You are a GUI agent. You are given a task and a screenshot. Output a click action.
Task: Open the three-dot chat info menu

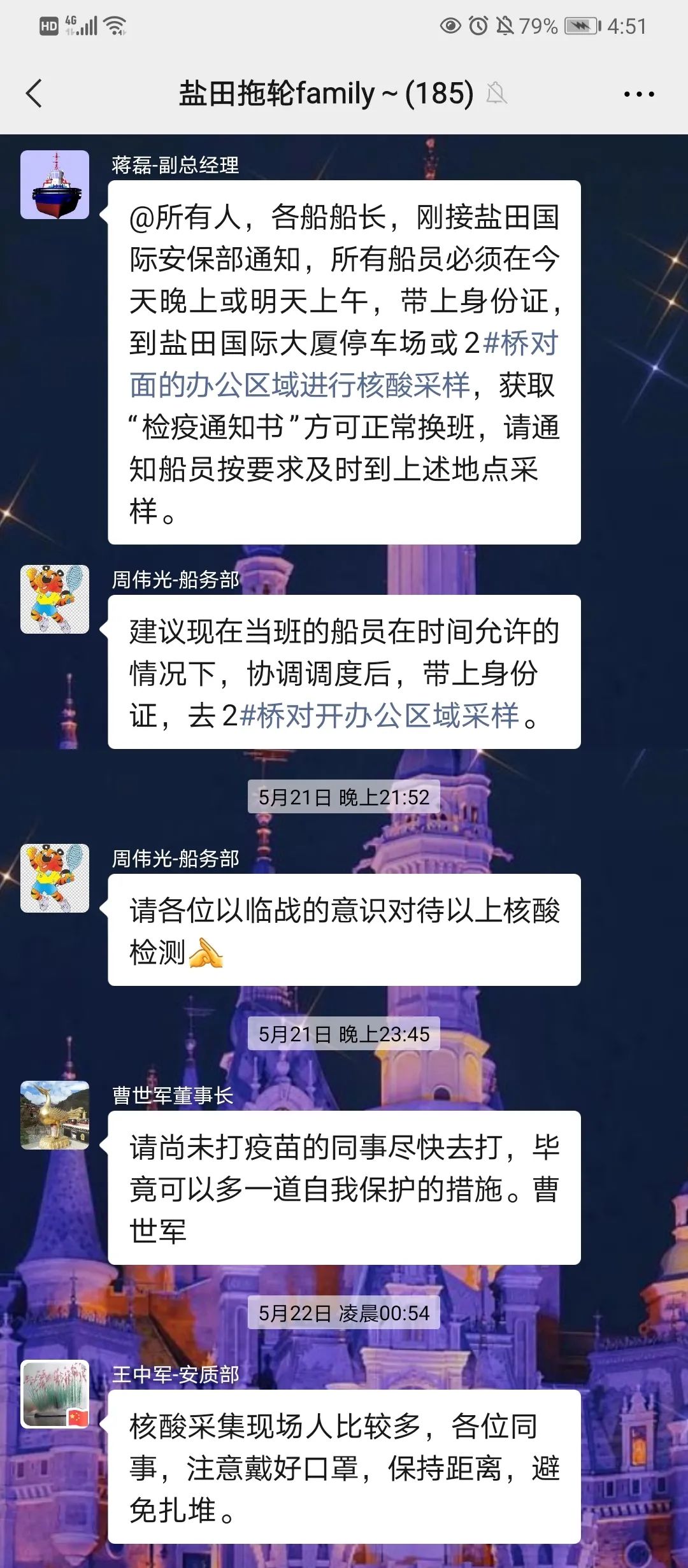pos(638,94)
